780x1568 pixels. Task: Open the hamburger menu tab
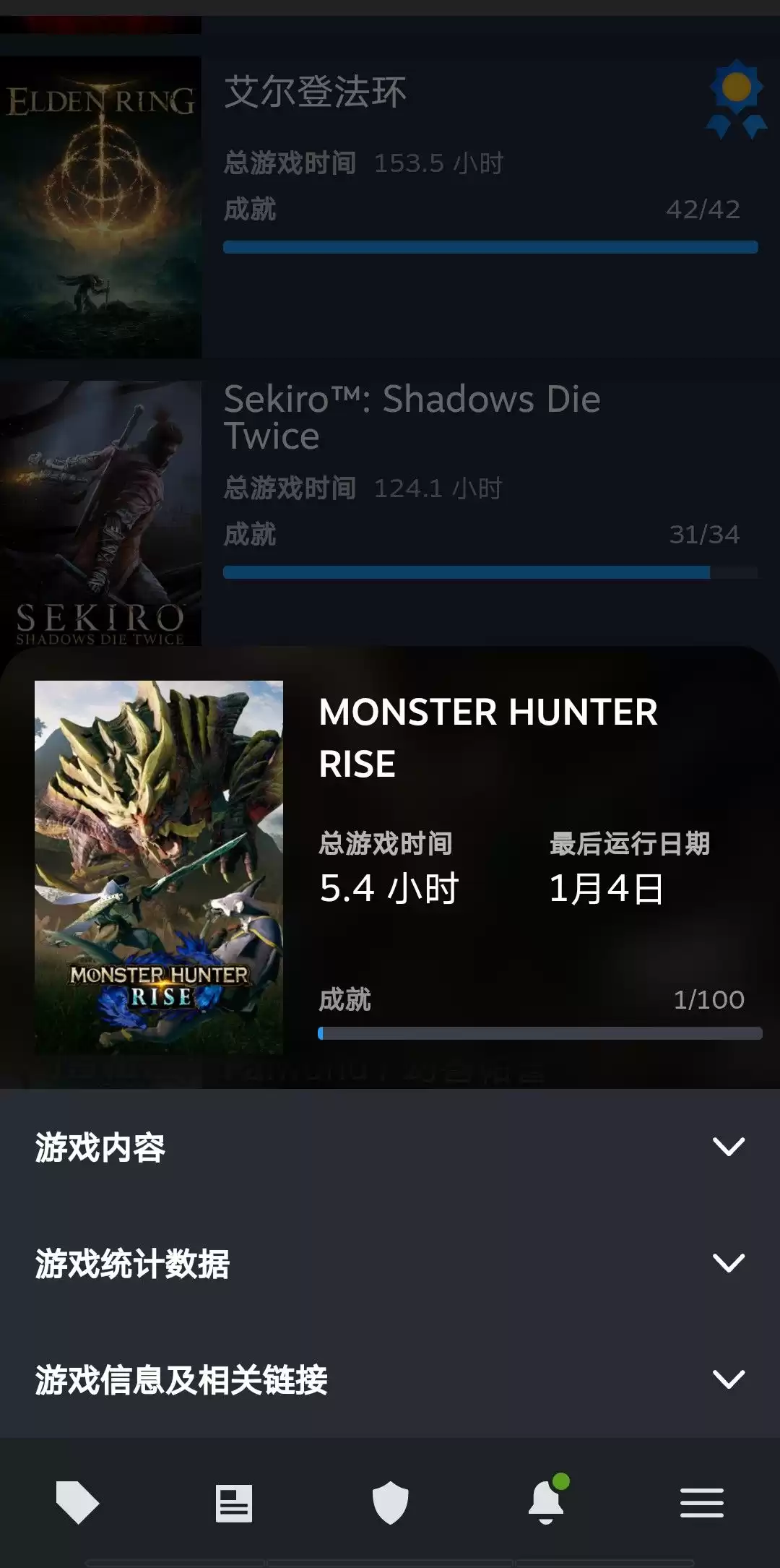[x=701, y=1503]
